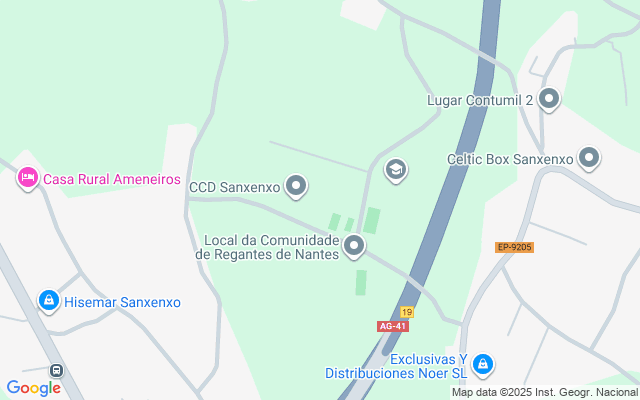Tap the Hisemar Sanxenxo shop pin
Screen dimensions: 640x400
(x=47, y=300)
